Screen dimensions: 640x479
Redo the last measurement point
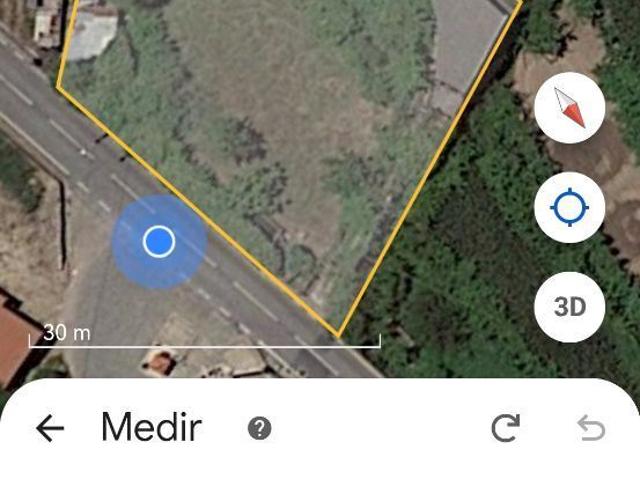pyautogui.click(x=506, y=429)
